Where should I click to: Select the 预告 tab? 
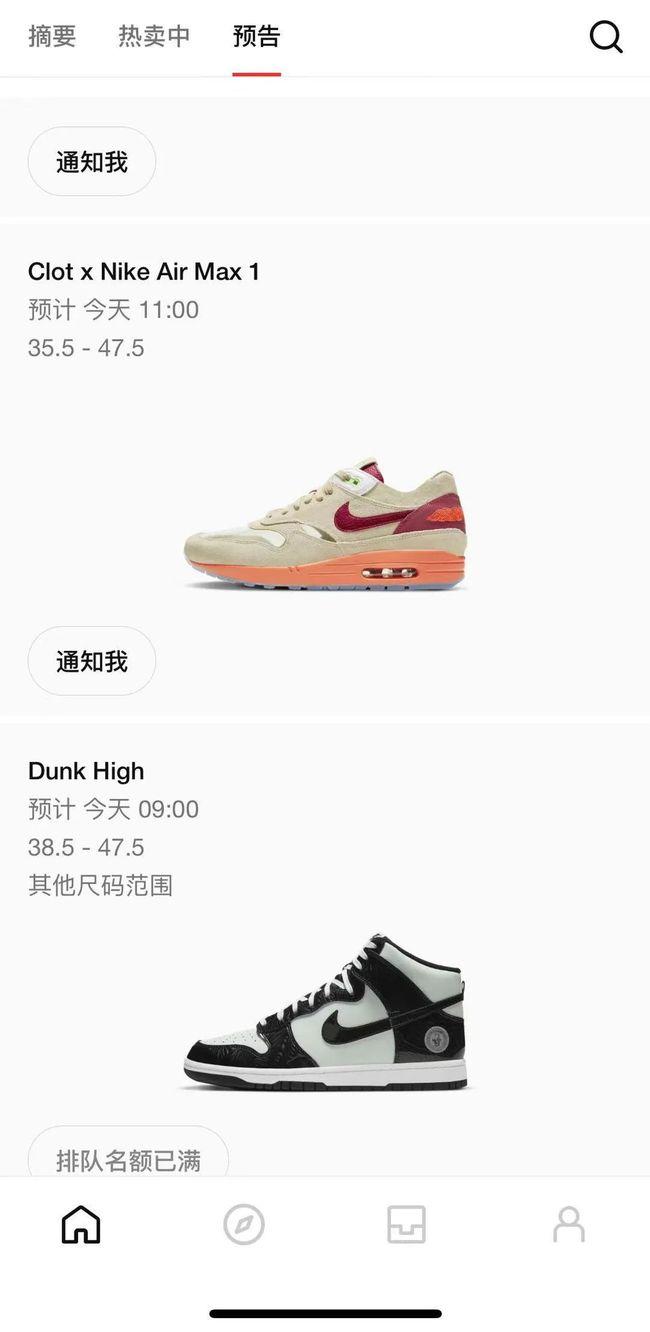pyautogui.click(x=256, y=37)
